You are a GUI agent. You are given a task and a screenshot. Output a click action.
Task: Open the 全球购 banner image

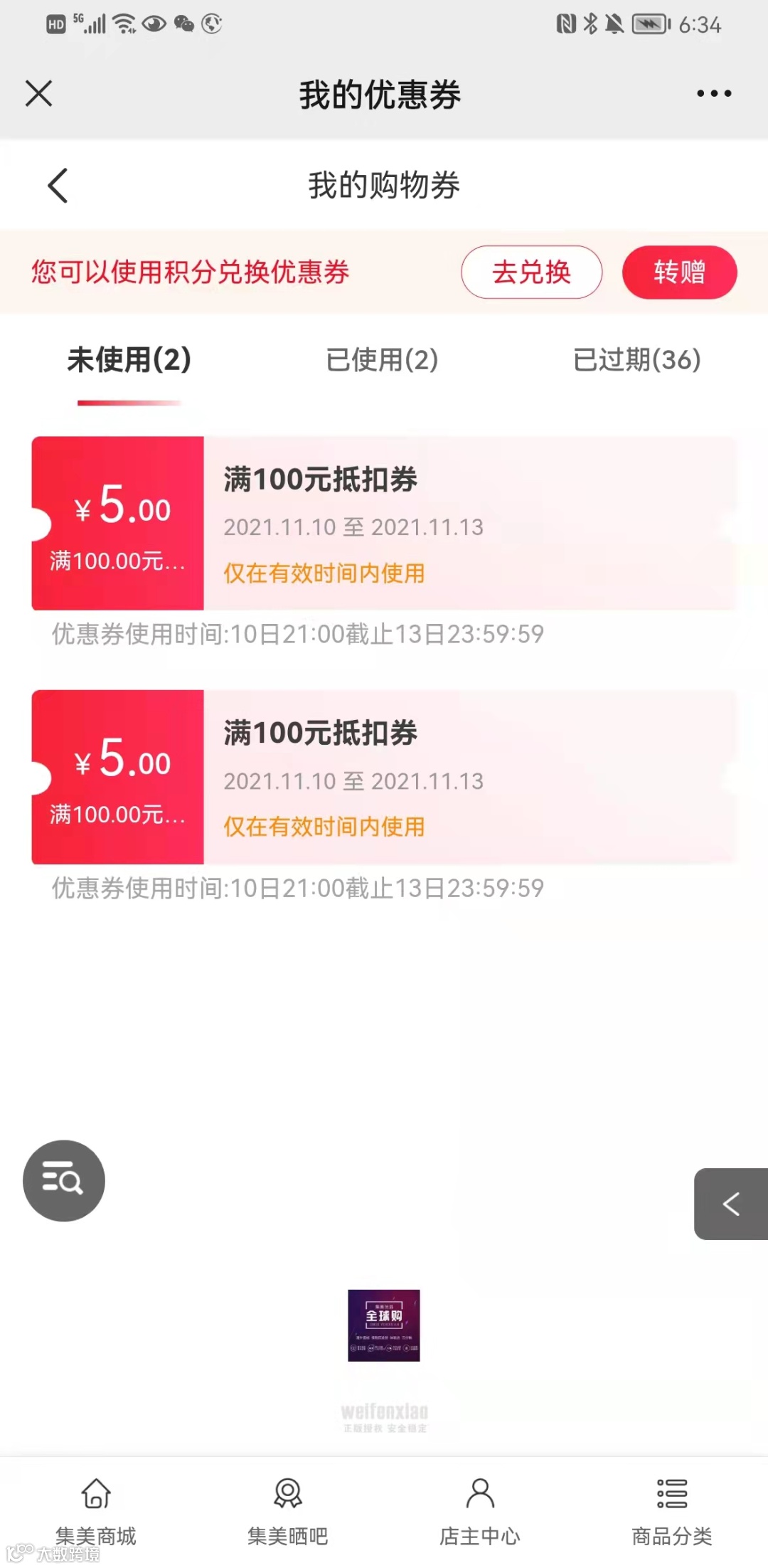(x=384, y=1325)
